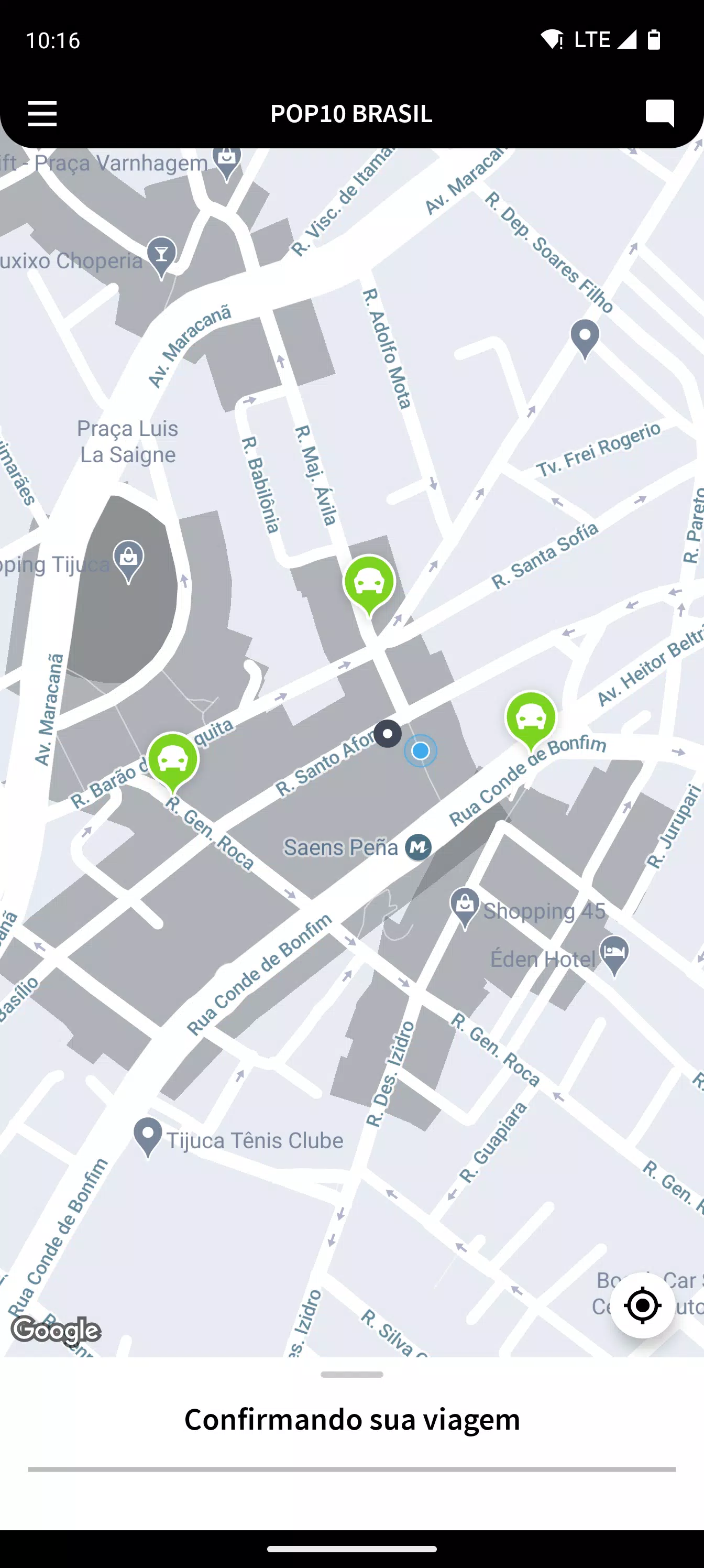Recenter map on my location

click(643, 1305)
